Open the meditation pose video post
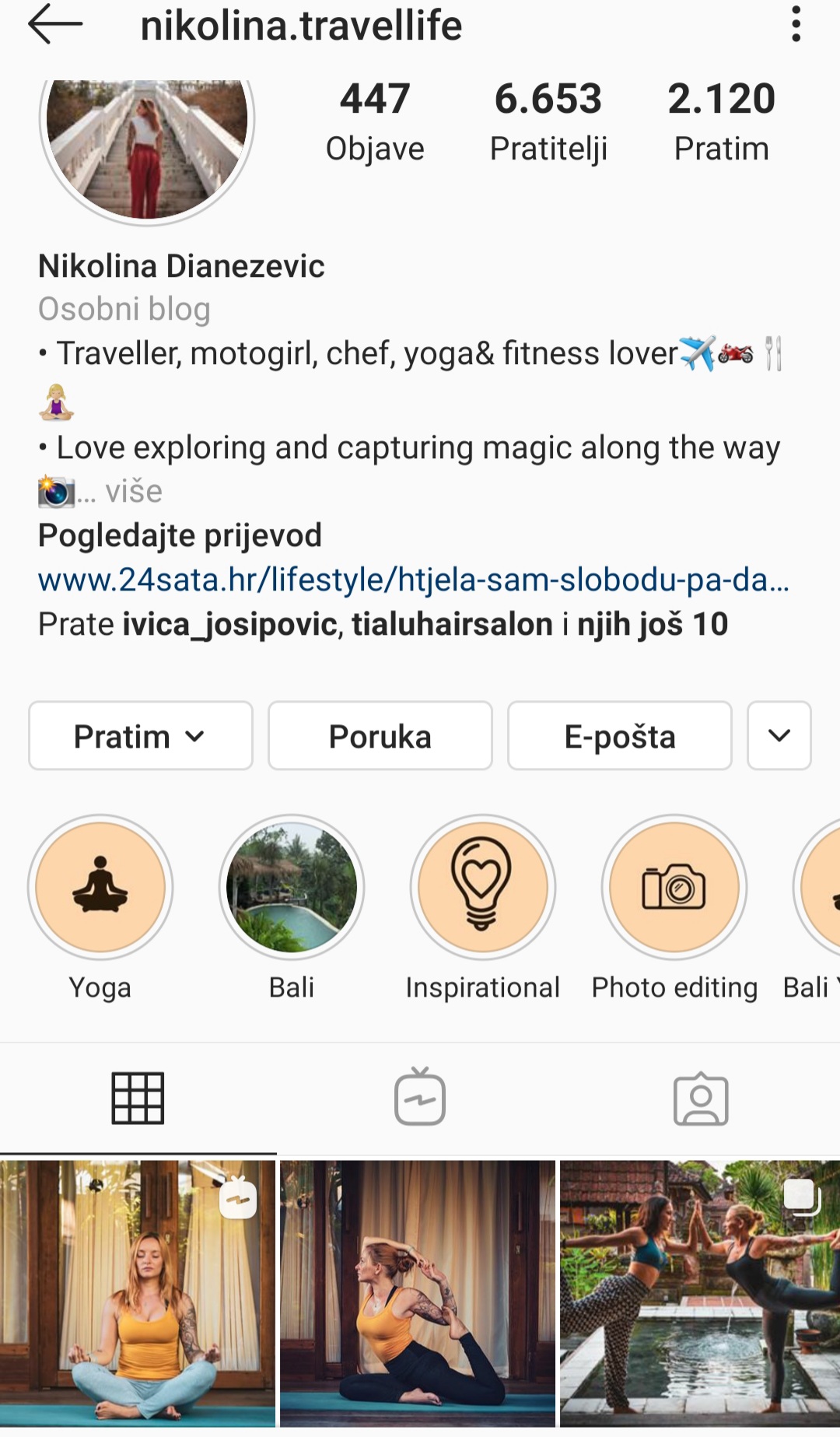The width and height of the screenshot is (840, 1437). pos(138,1295)
